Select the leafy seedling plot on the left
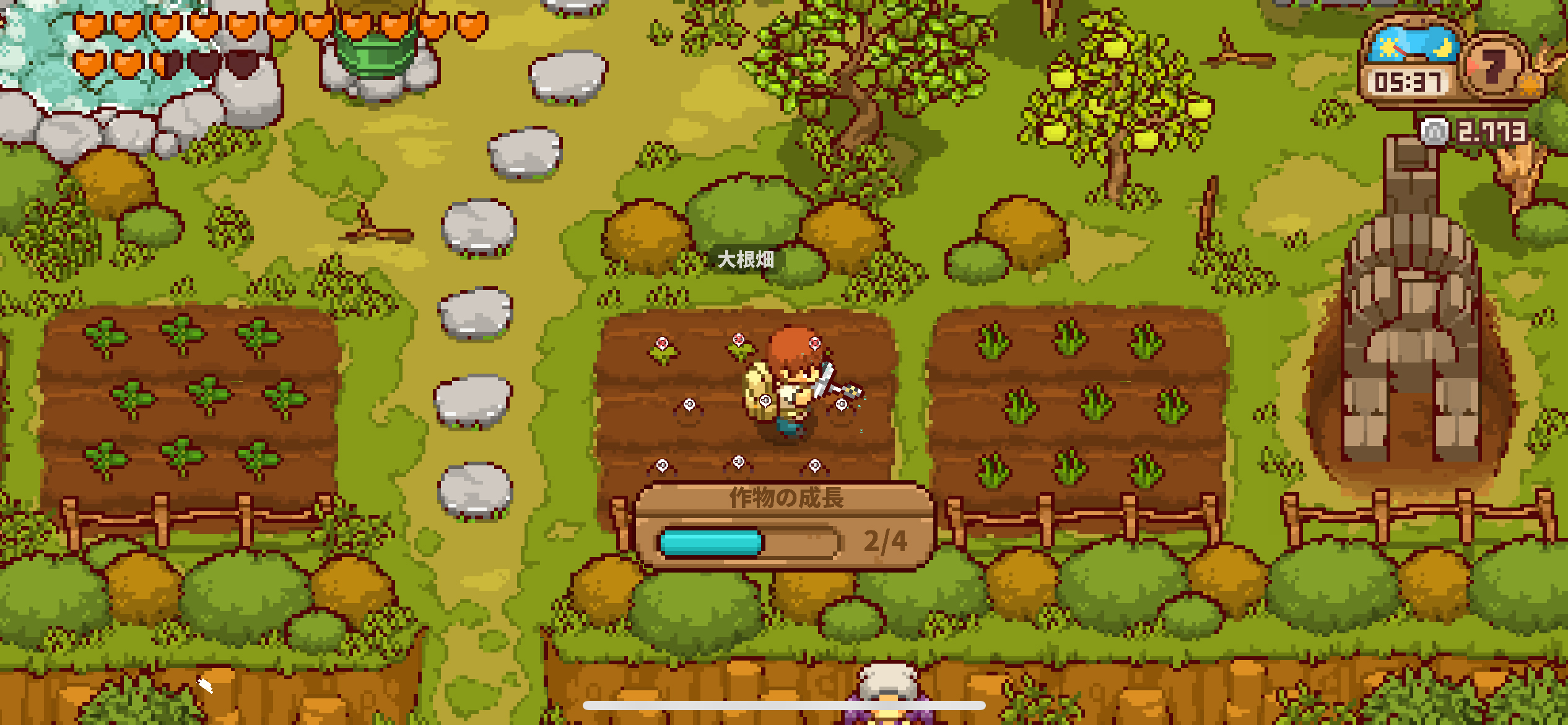Screen dimensions: 1568x725 [189, 400]
